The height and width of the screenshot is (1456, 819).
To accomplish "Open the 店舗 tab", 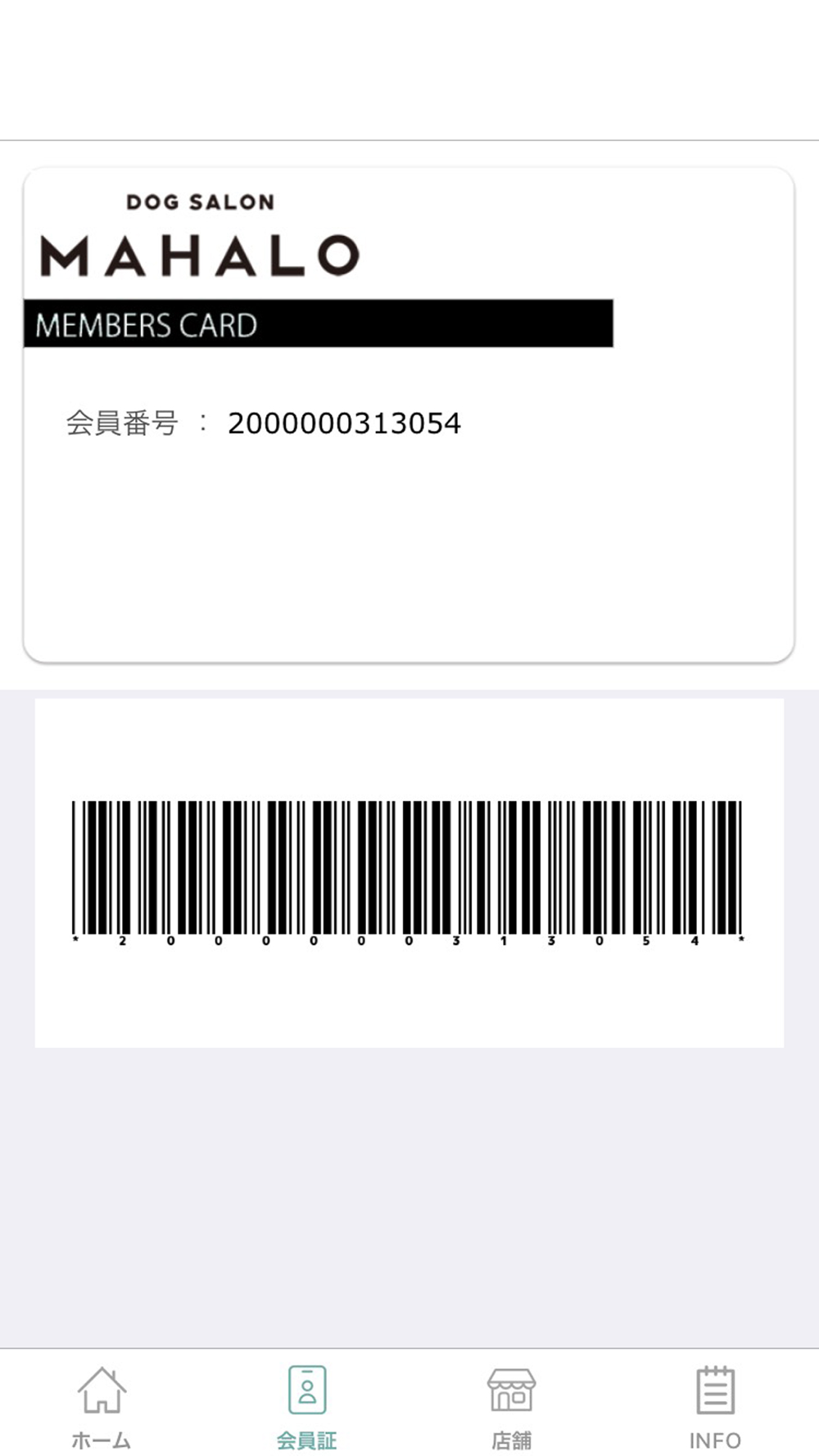I will point(512,1405).
